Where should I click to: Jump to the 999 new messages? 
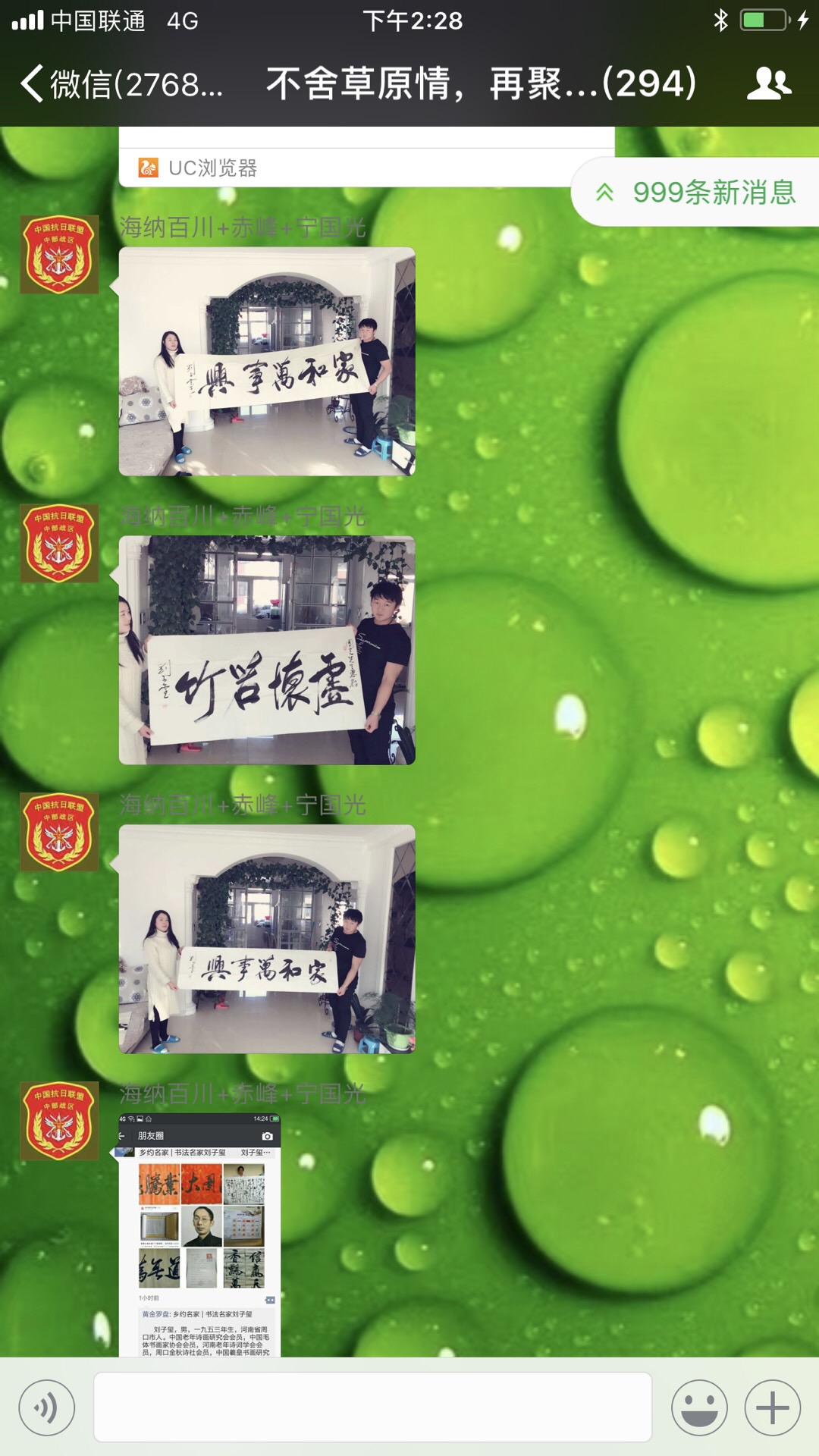click(698, 192)
